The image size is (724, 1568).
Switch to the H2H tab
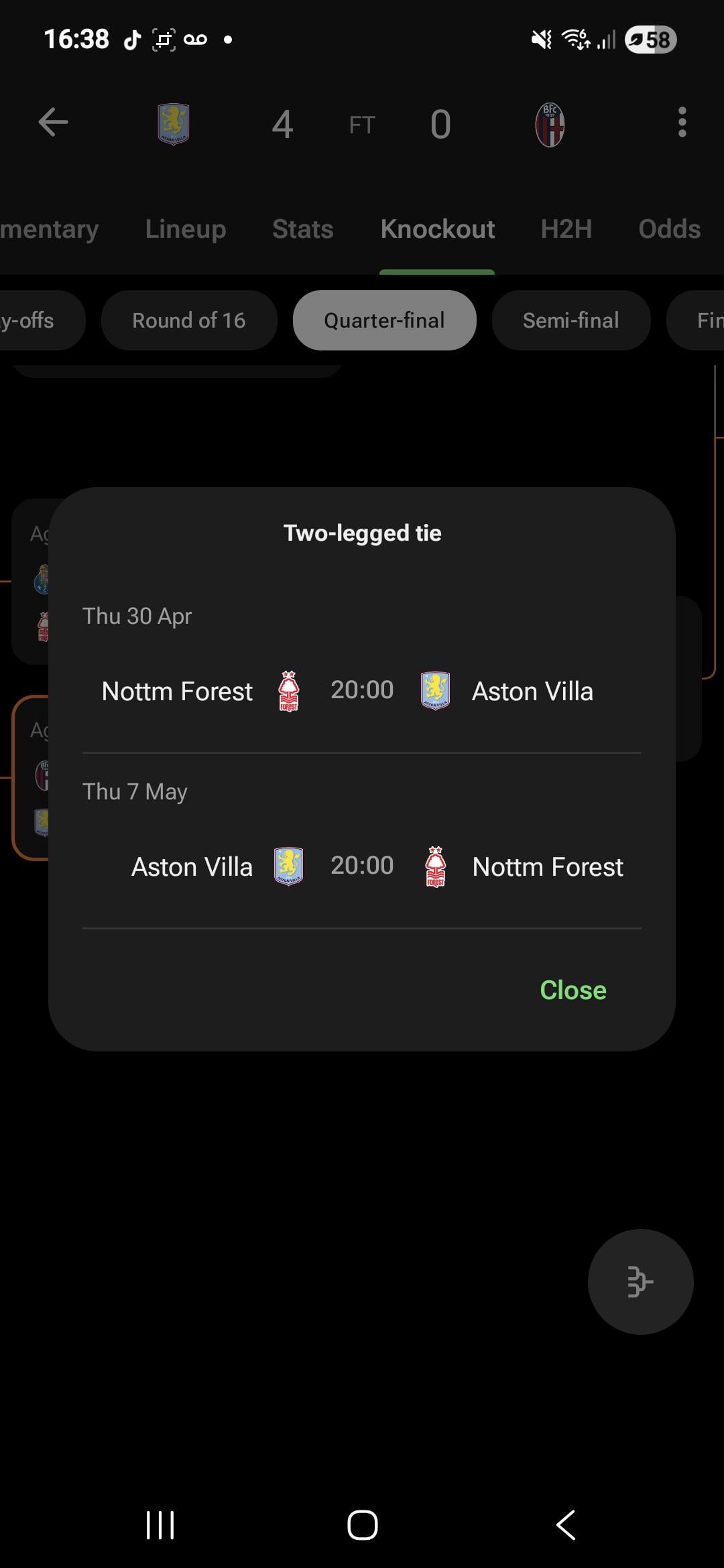(566, 229)
